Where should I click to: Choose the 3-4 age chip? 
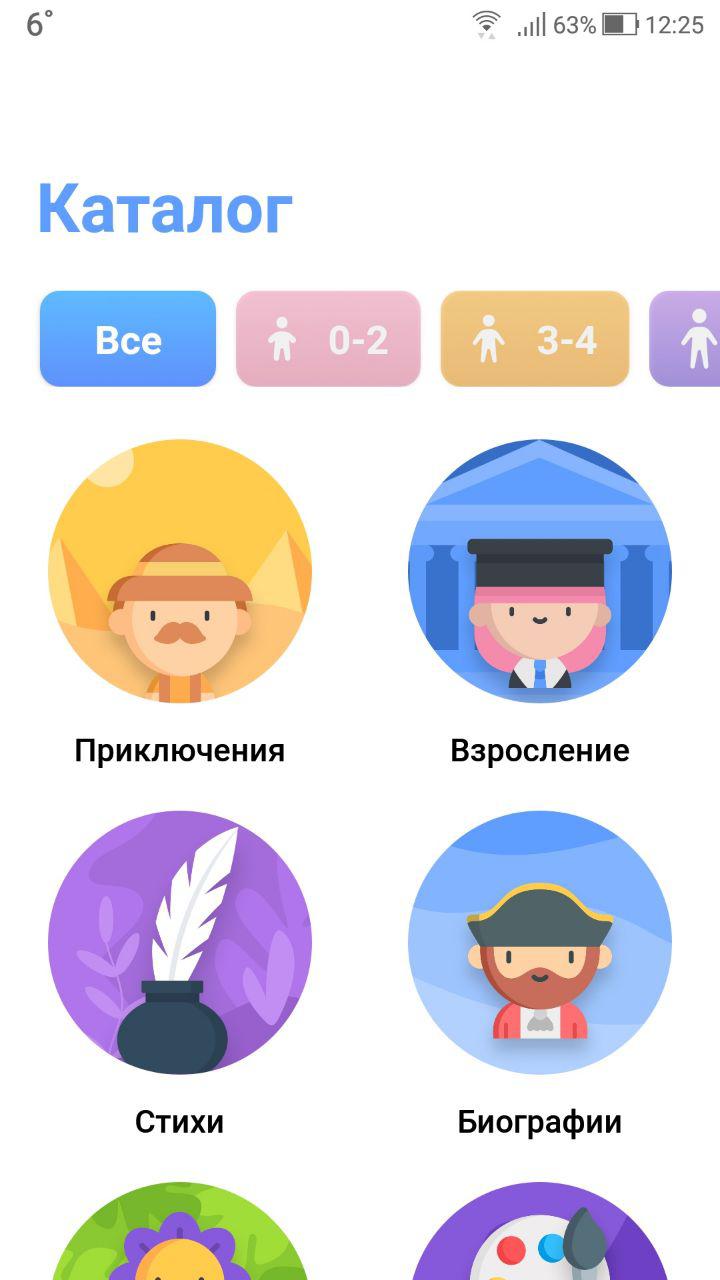(534, 339)
